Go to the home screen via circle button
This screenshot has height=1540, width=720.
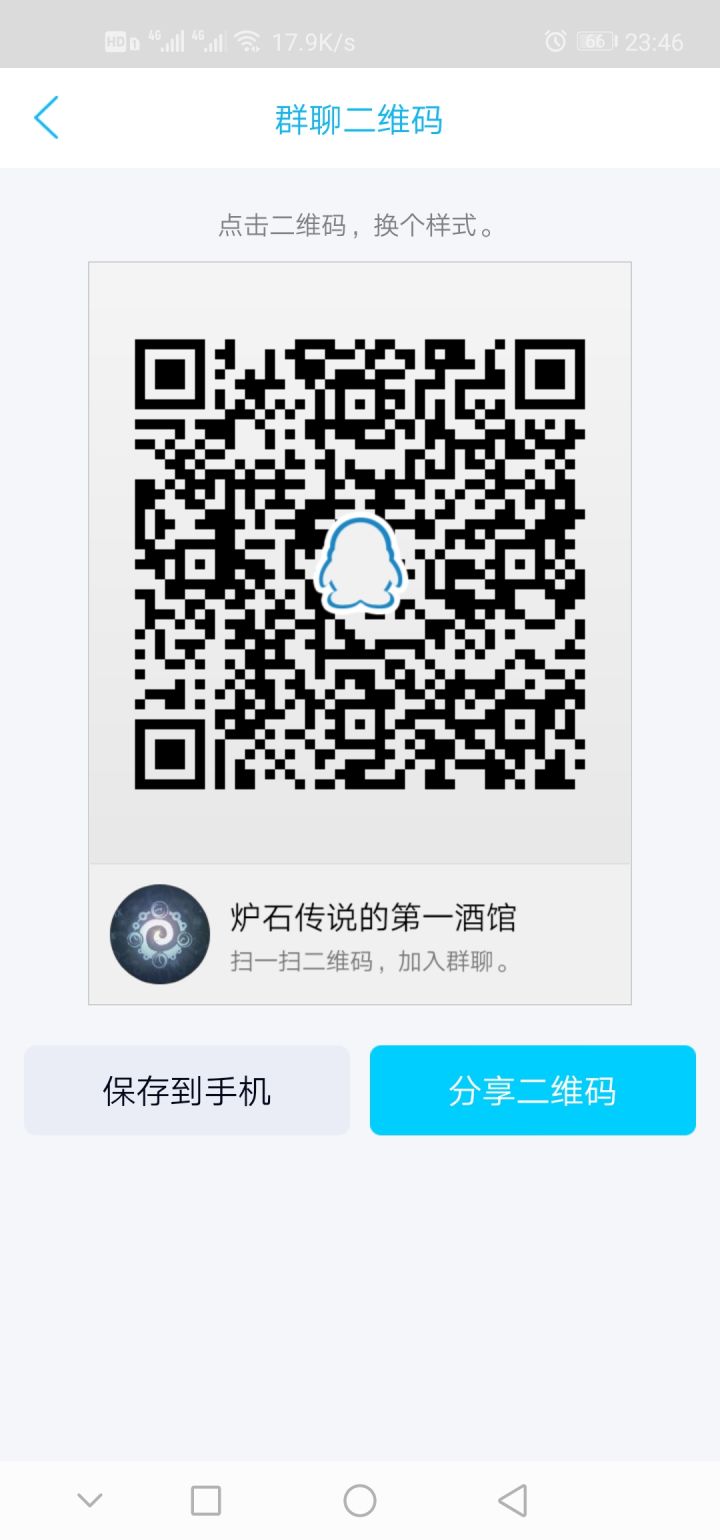click(x=359, y=1500)
